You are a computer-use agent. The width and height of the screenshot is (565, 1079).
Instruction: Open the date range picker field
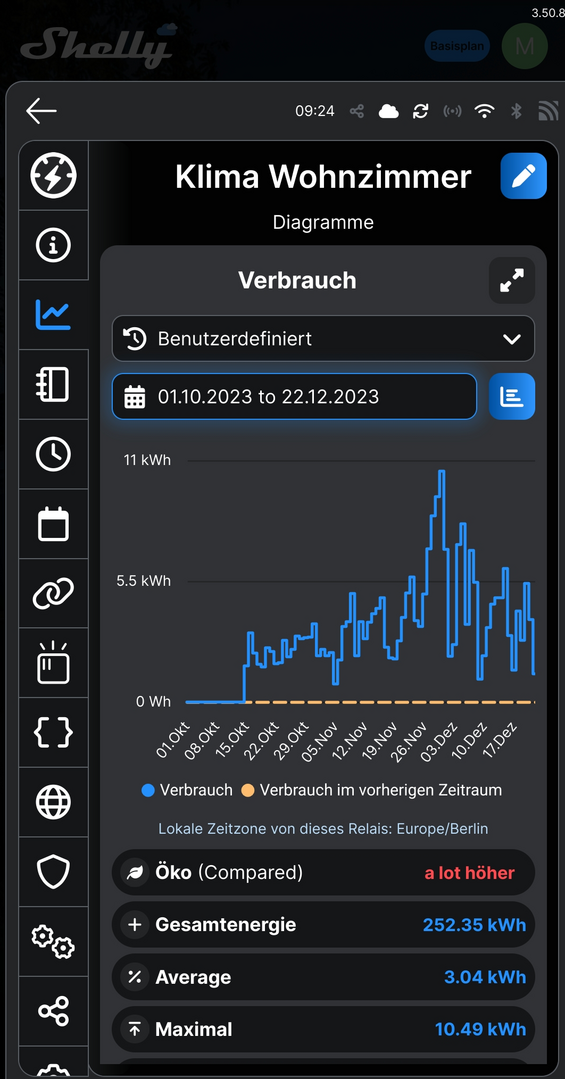295,396
